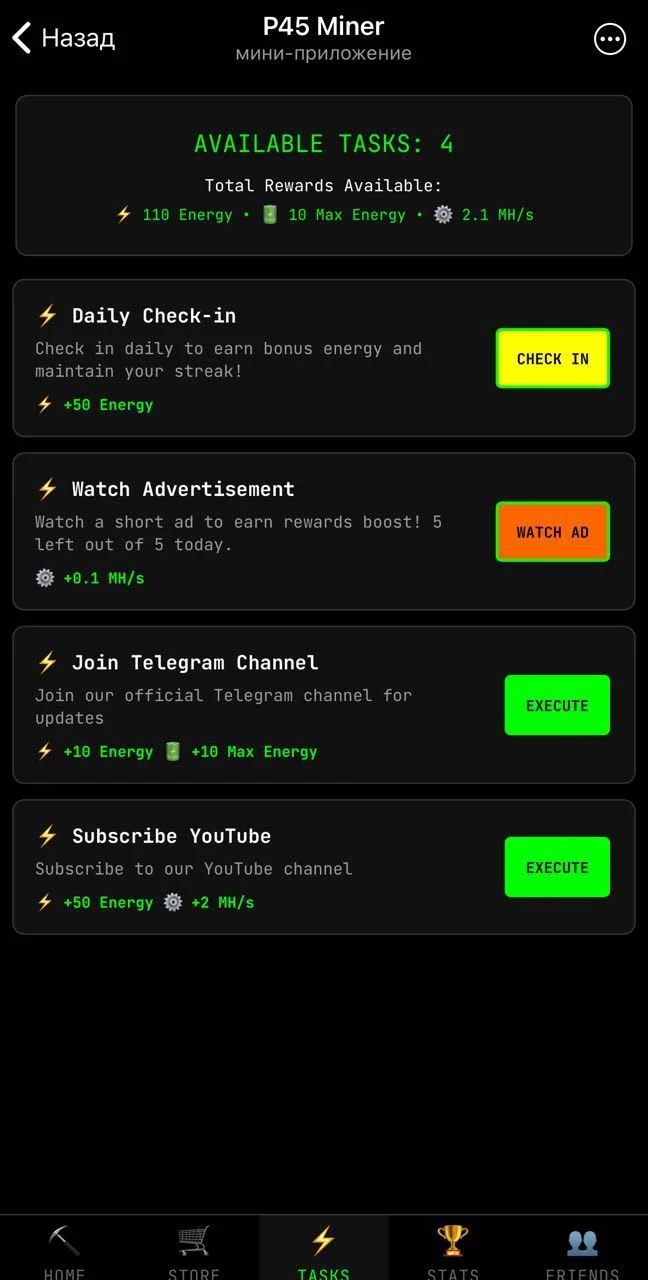Go back using the Назад button
The width and height of the screenshot is (648, 1280).
64,39
